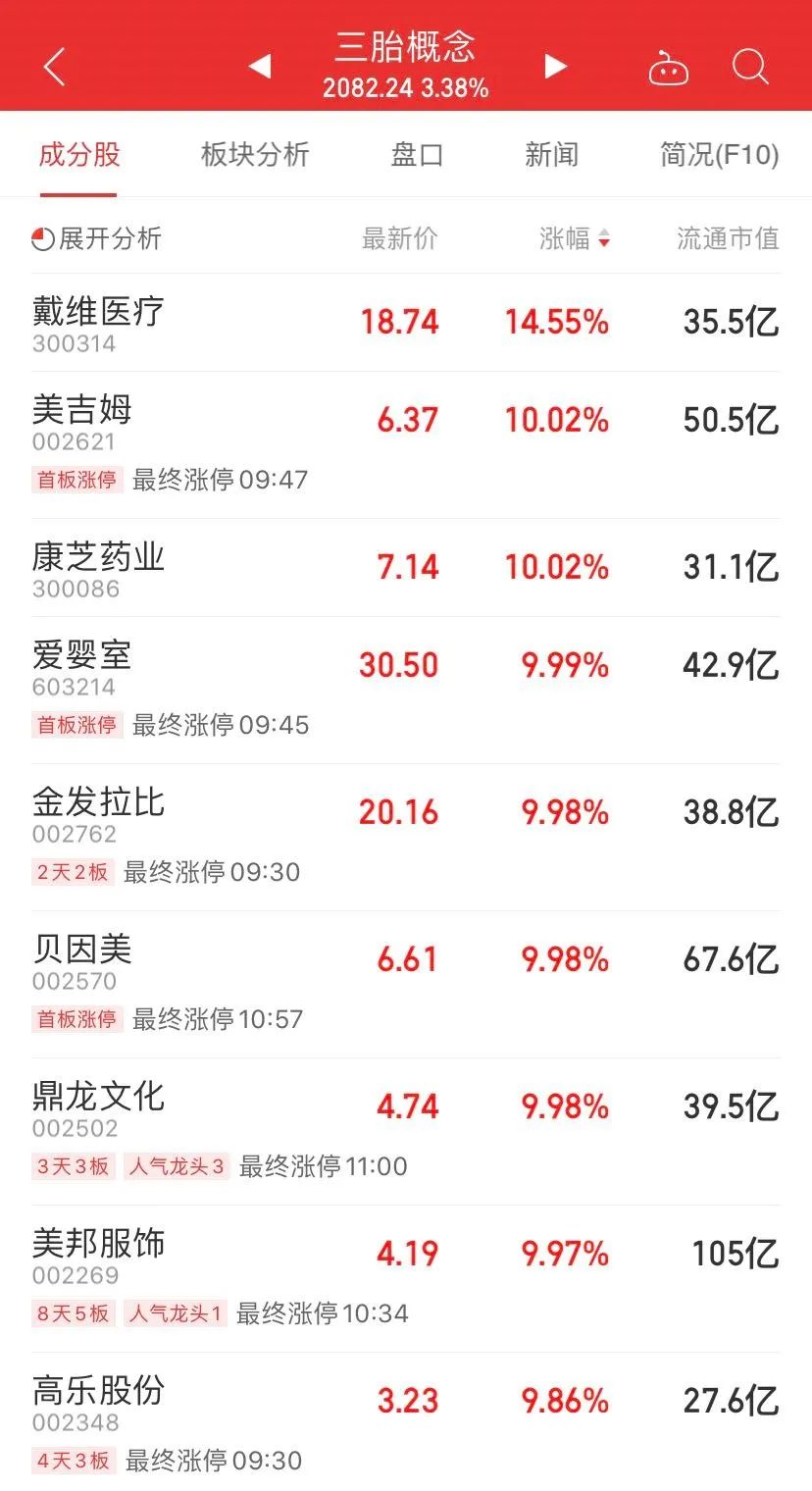The height and width of the screenshot is (1491, 812).
Task: Switch to the 盘口 tab
Action: click(417, 155)
